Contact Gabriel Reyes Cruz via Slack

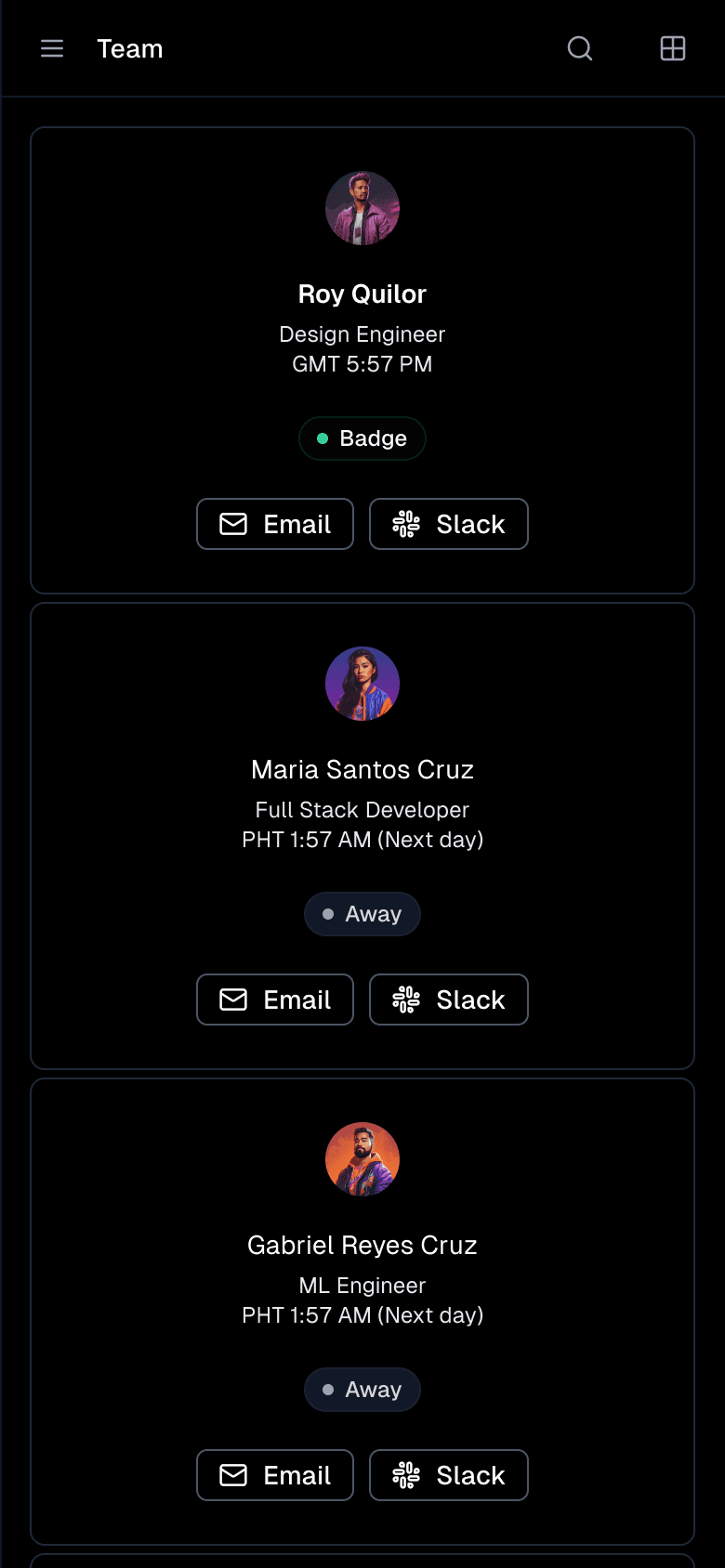pos(449,1475)
